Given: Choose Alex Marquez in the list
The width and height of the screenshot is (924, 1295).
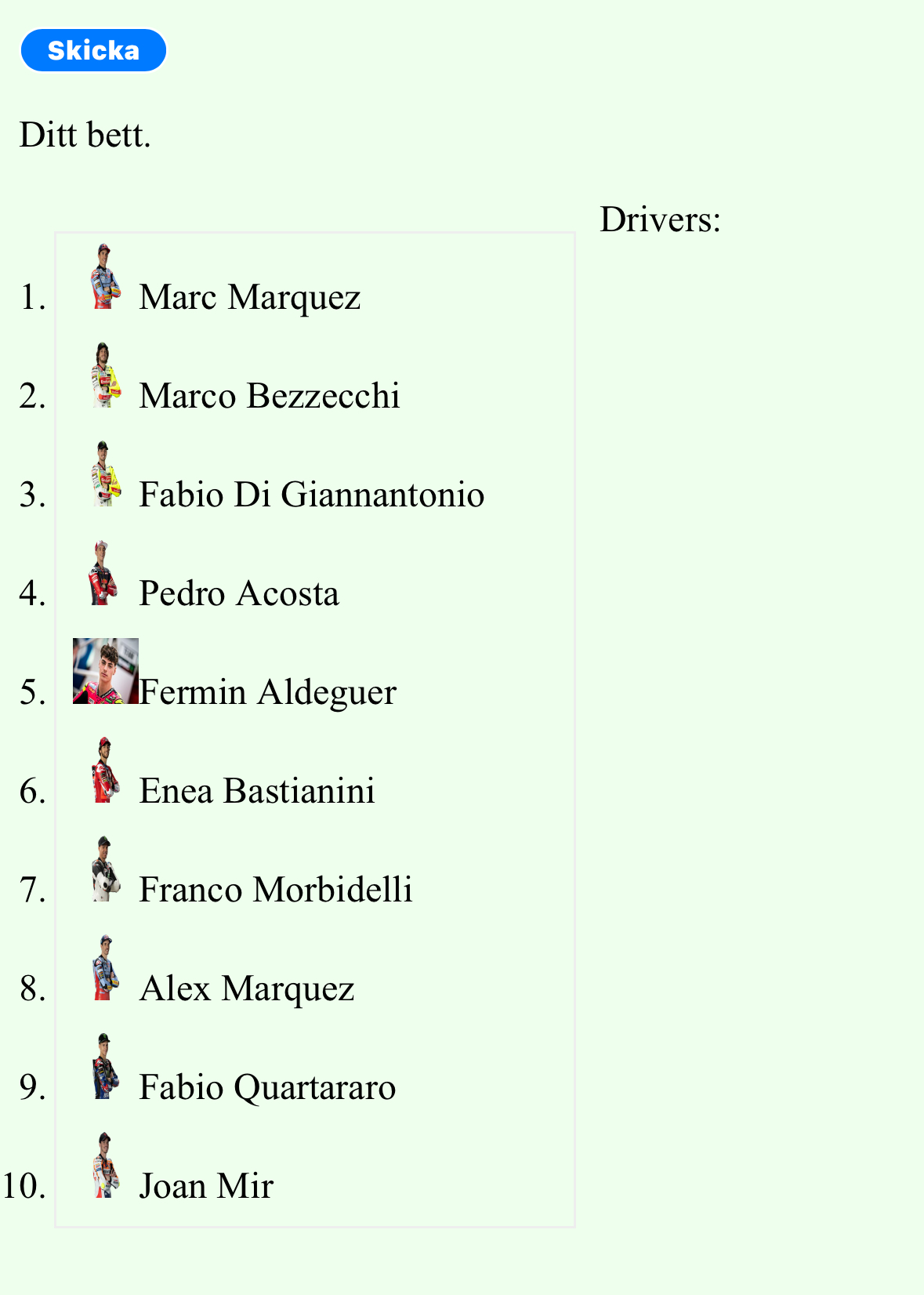Looking at the screenshot, I should [x=246, y=988].
